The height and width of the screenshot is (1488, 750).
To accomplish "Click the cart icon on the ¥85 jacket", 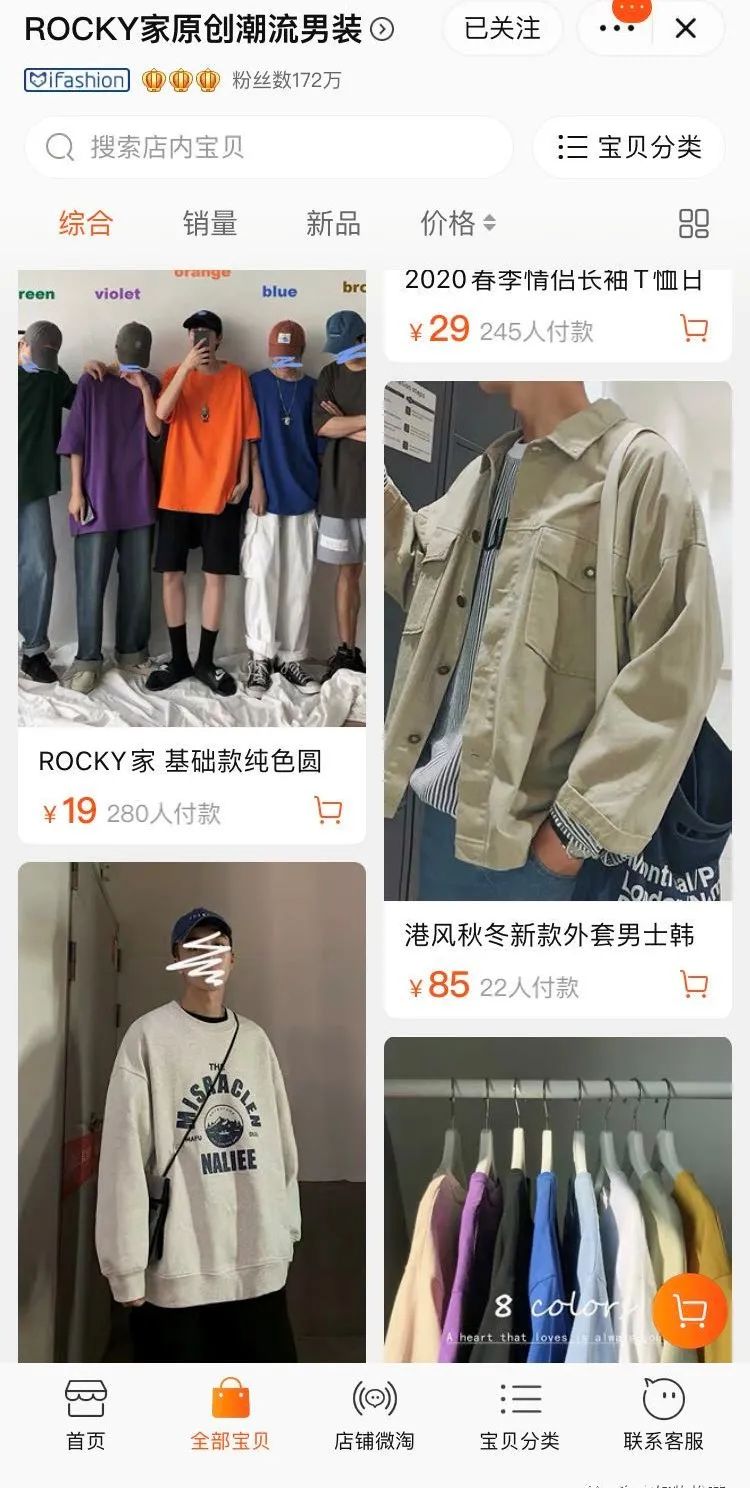I will (x=695, y=984).
